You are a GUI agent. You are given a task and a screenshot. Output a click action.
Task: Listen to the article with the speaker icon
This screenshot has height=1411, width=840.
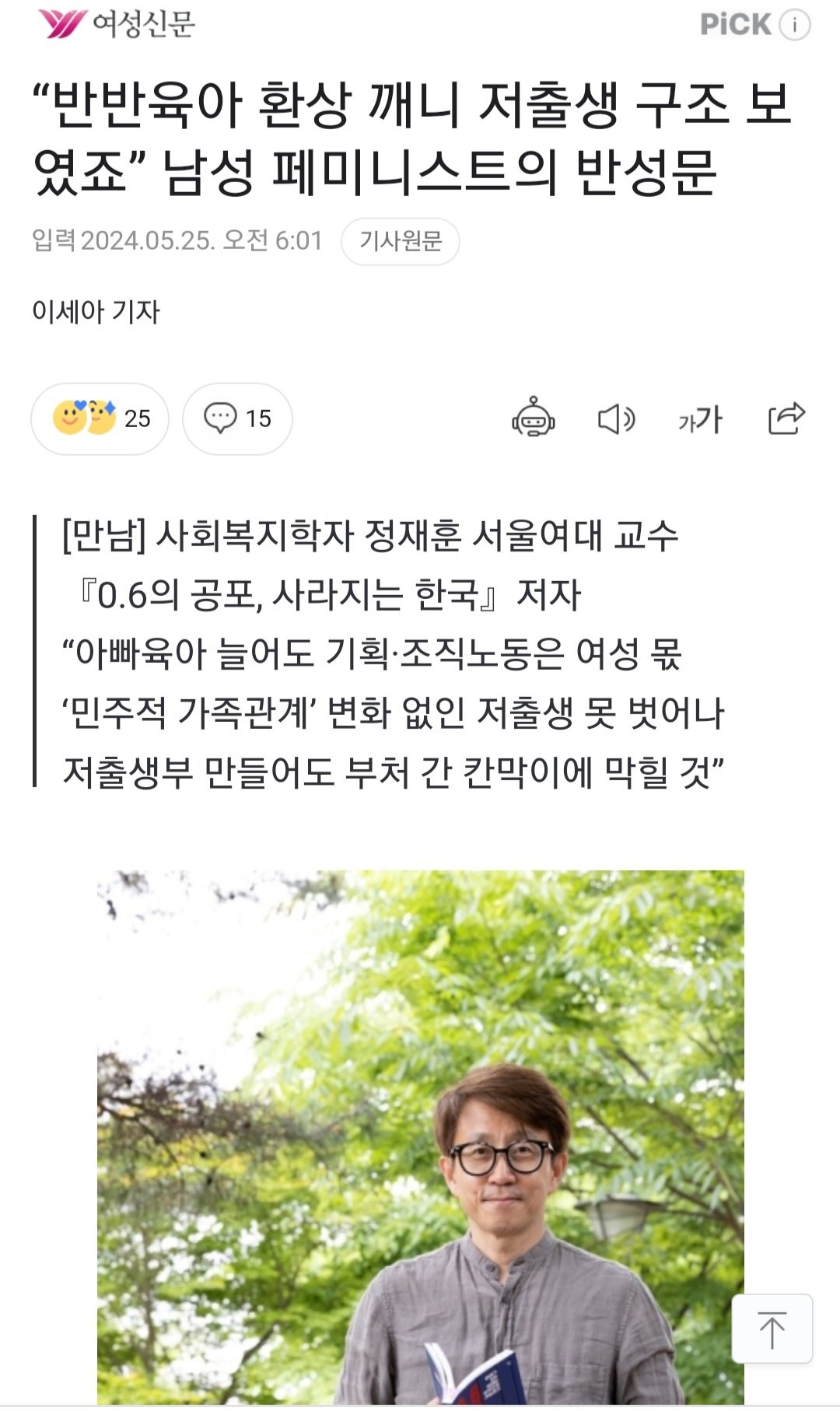(x=616, y=418)
